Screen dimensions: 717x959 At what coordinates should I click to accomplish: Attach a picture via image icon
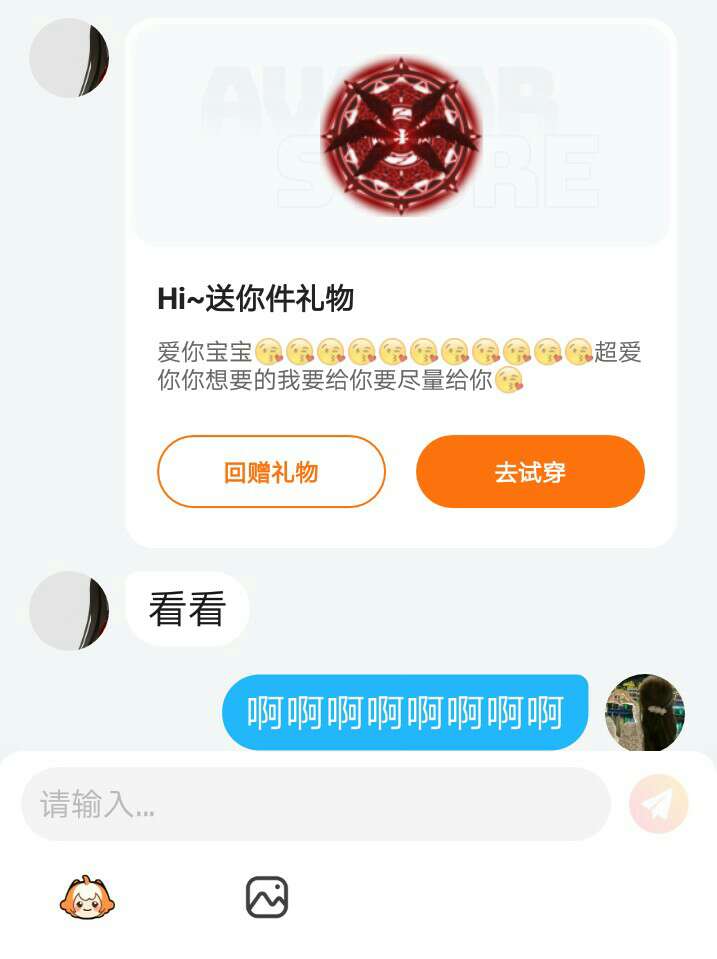pyautogui.click(x=267, y=897)
